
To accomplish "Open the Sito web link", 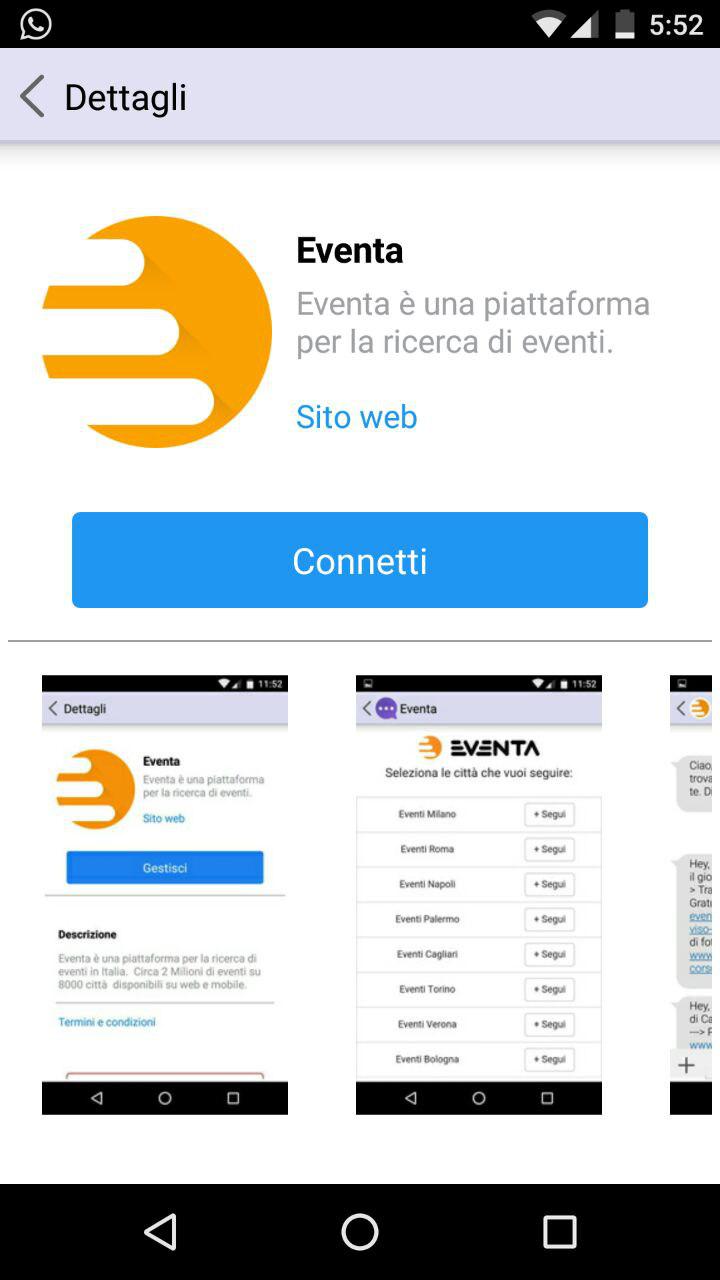I will [356, 416].
